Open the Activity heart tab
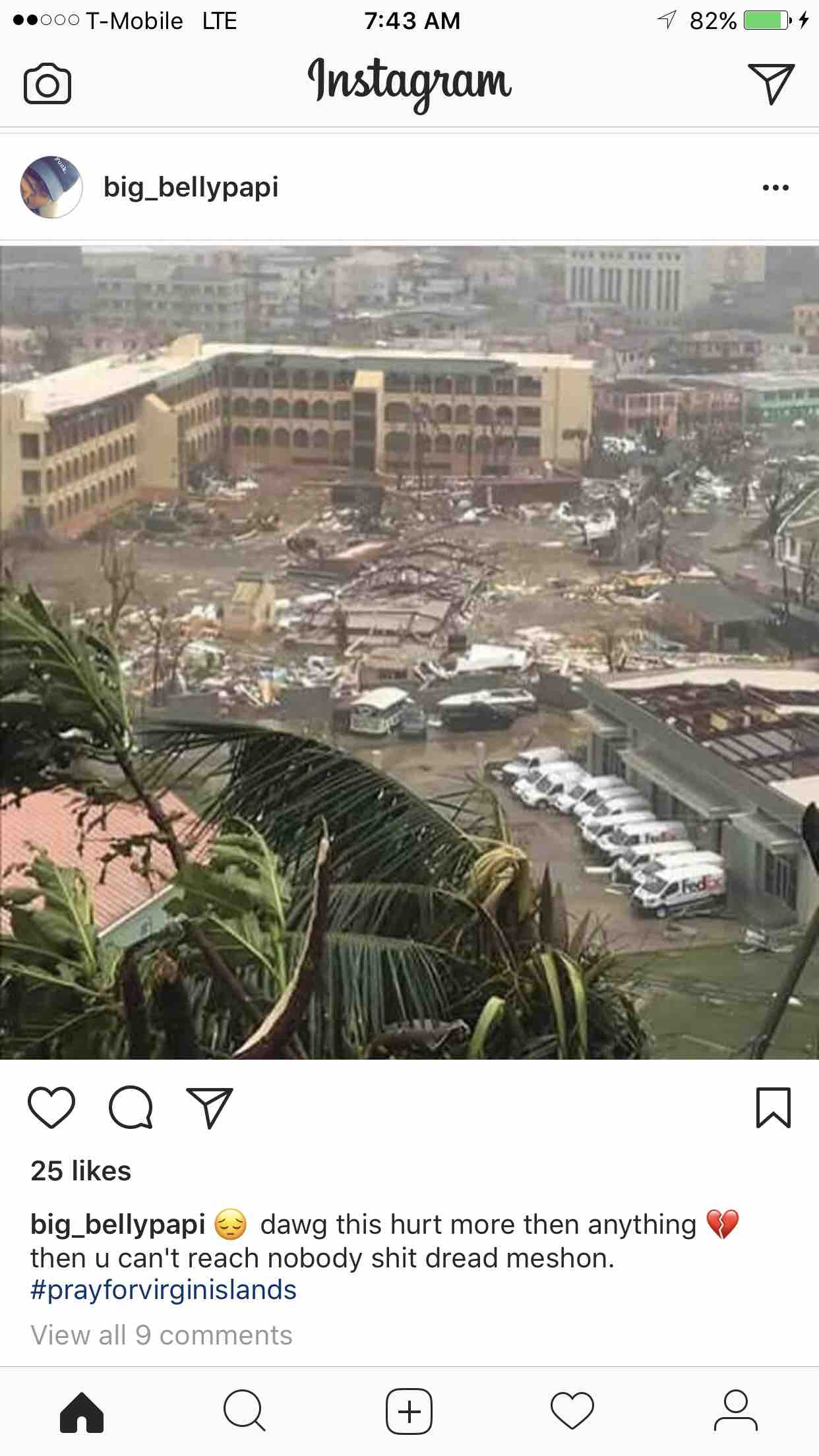The height and width of the screenshot is (1456, 819). (x=572, y=1412)
